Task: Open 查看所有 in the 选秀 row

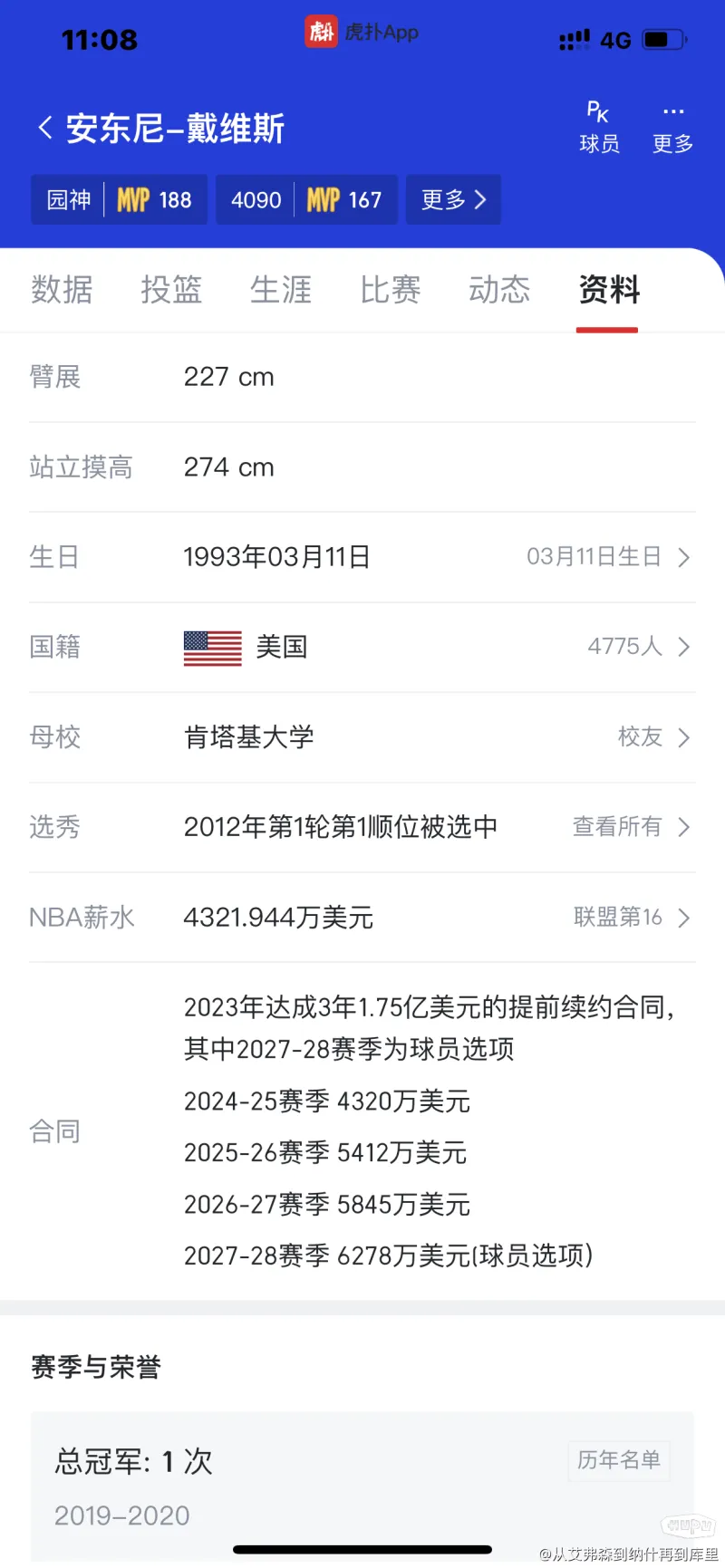Action: tap(631, 827)
